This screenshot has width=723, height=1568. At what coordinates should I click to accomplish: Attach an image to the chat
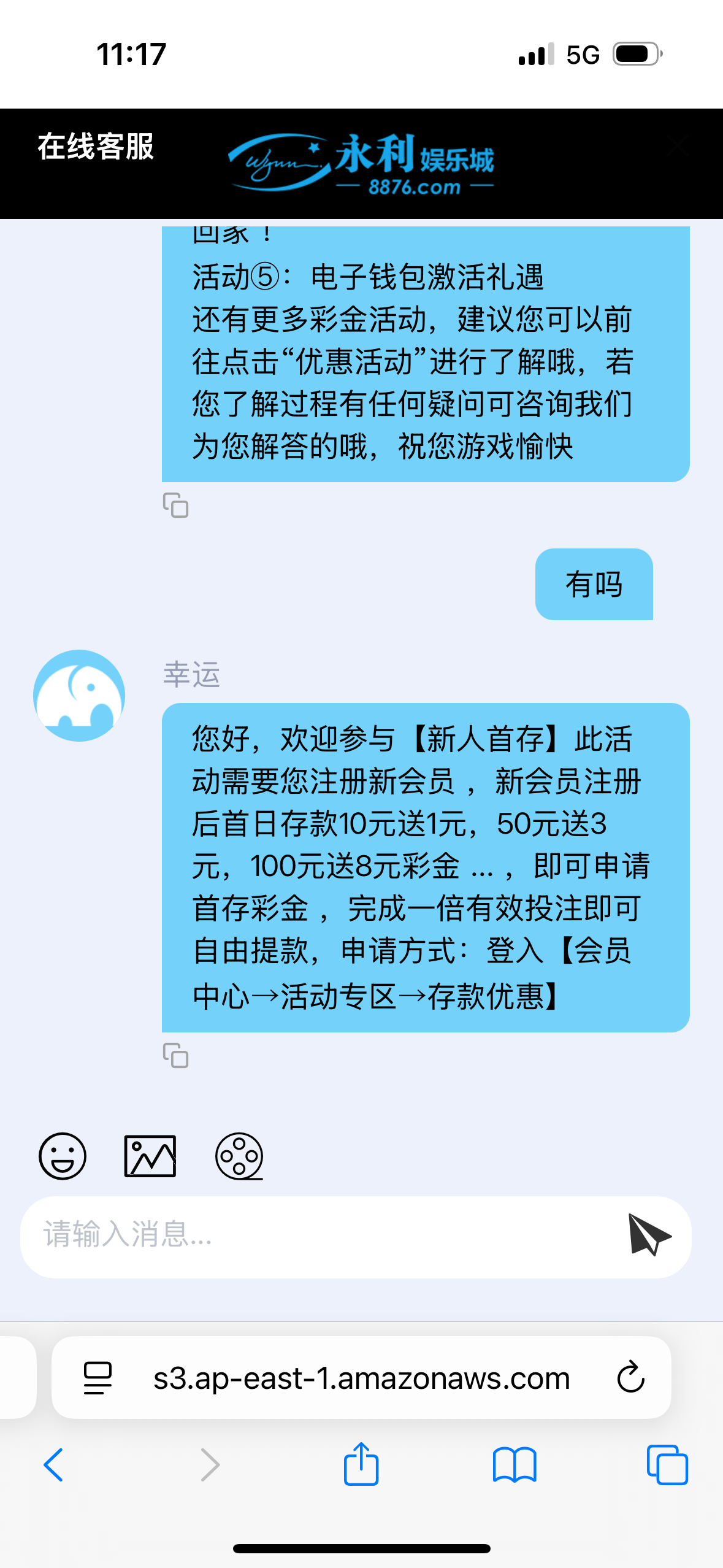[150, 1156]
